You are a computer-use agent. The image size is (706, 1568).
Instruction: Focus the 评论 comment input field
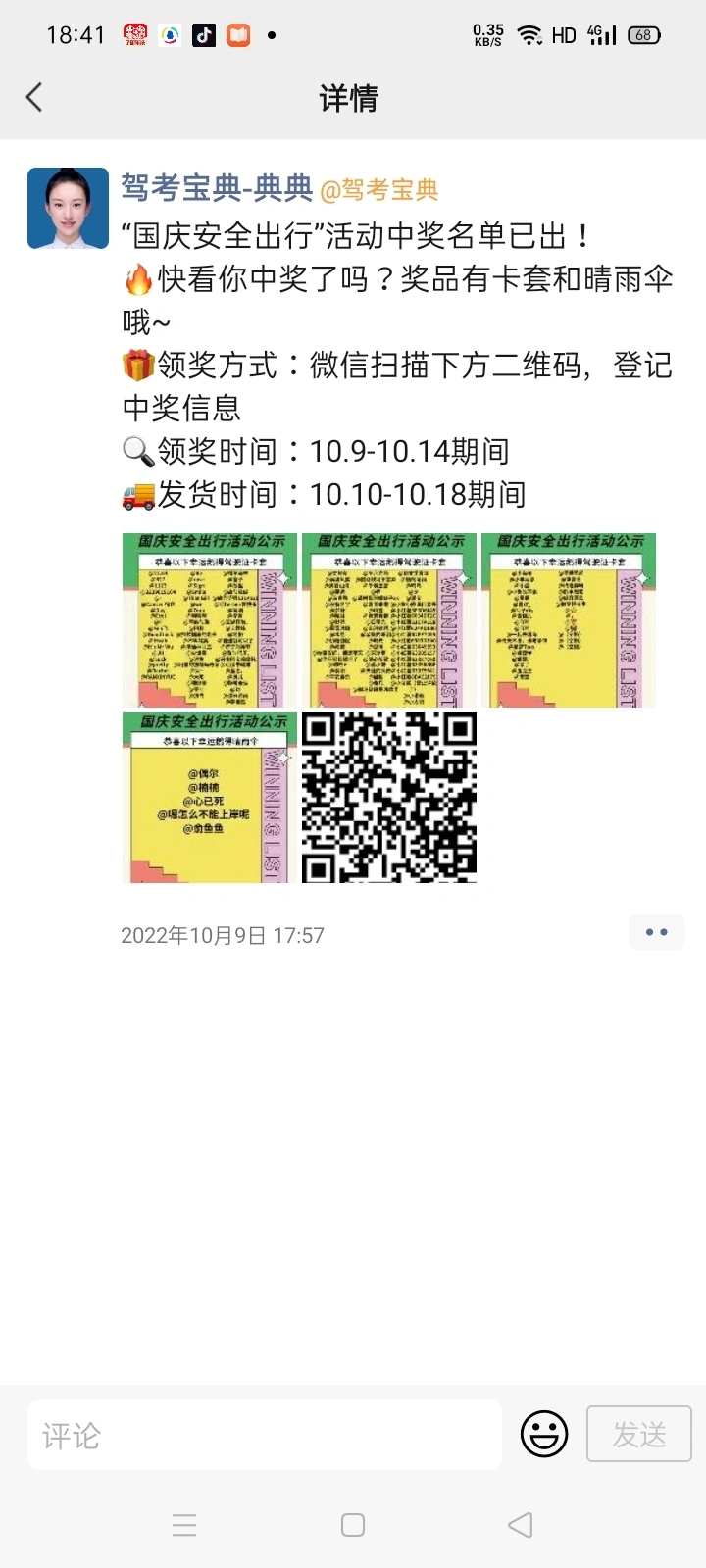[265, 1435]
